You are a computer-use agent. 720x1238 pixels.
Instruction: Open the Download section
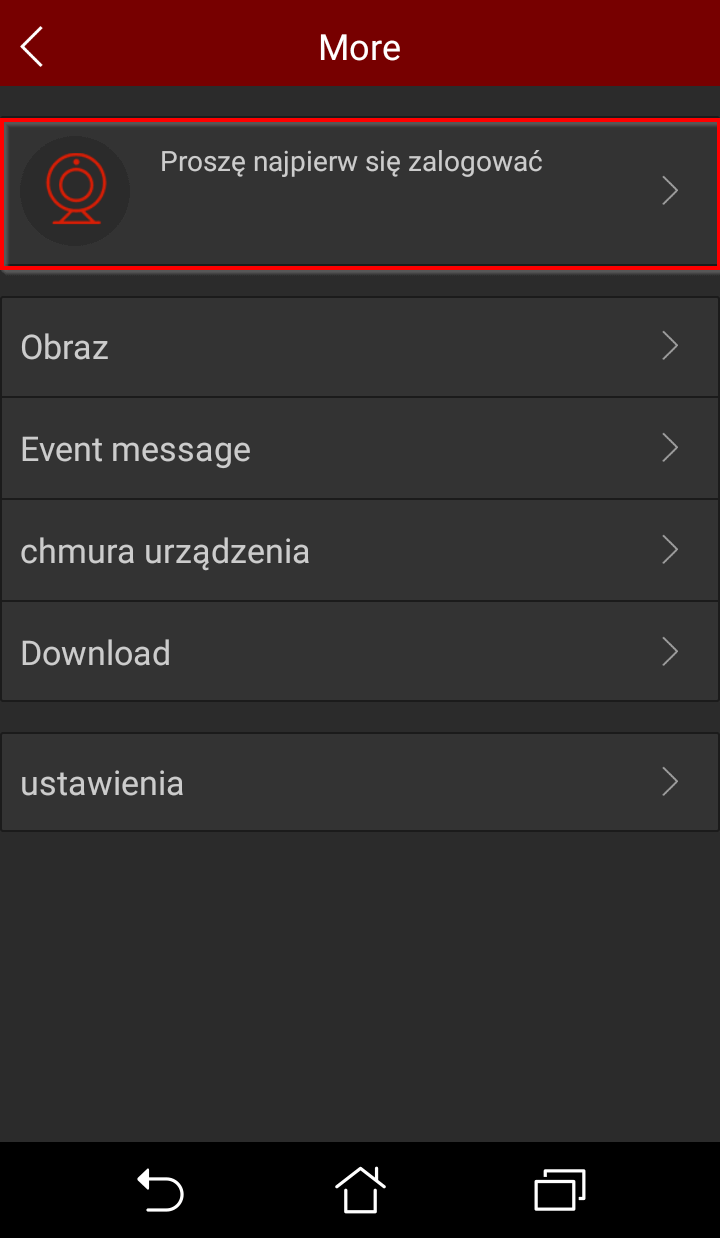point(360,652)
